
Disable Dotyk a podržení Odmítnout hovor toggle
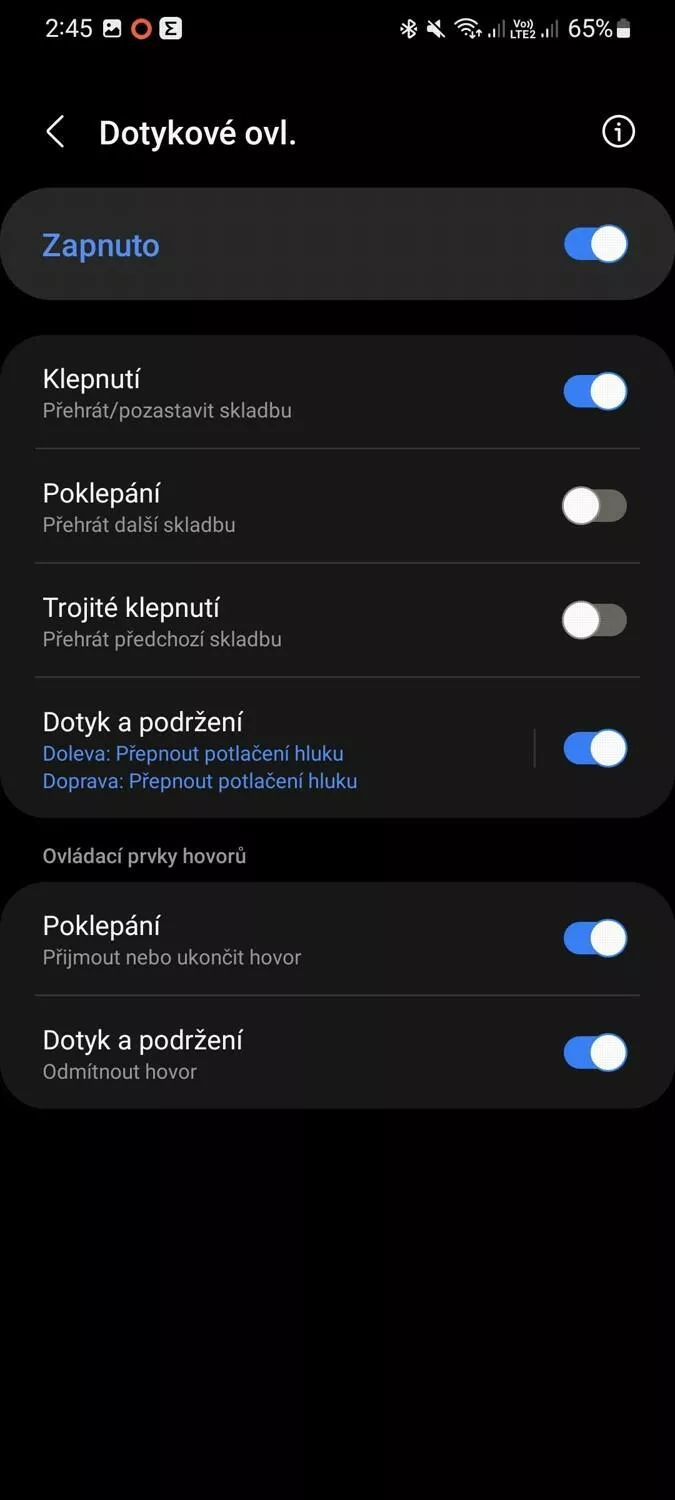[x=595, y=1053]
